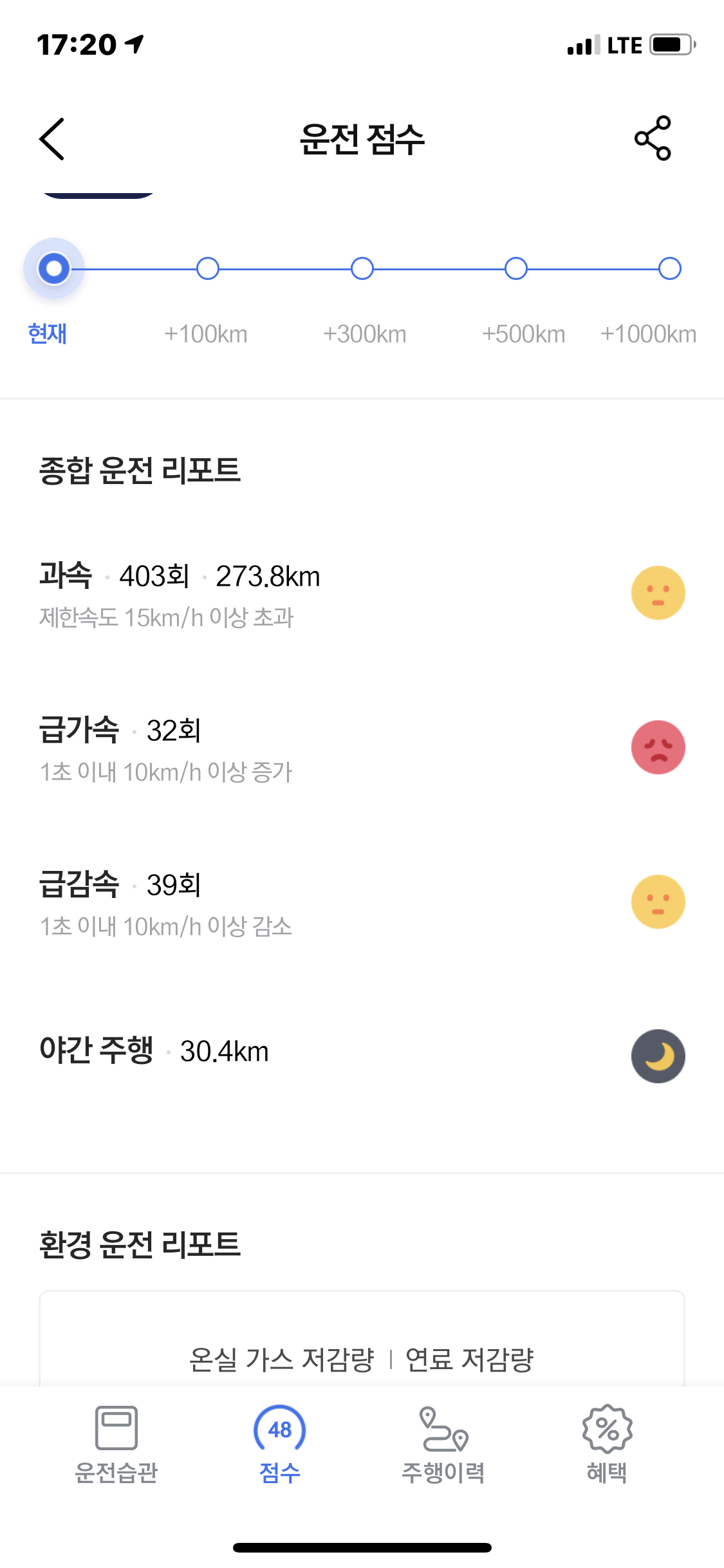Select 온실 가스 저감량 in the environment report
The image size is (724, 1568).
click(281, 1359)
